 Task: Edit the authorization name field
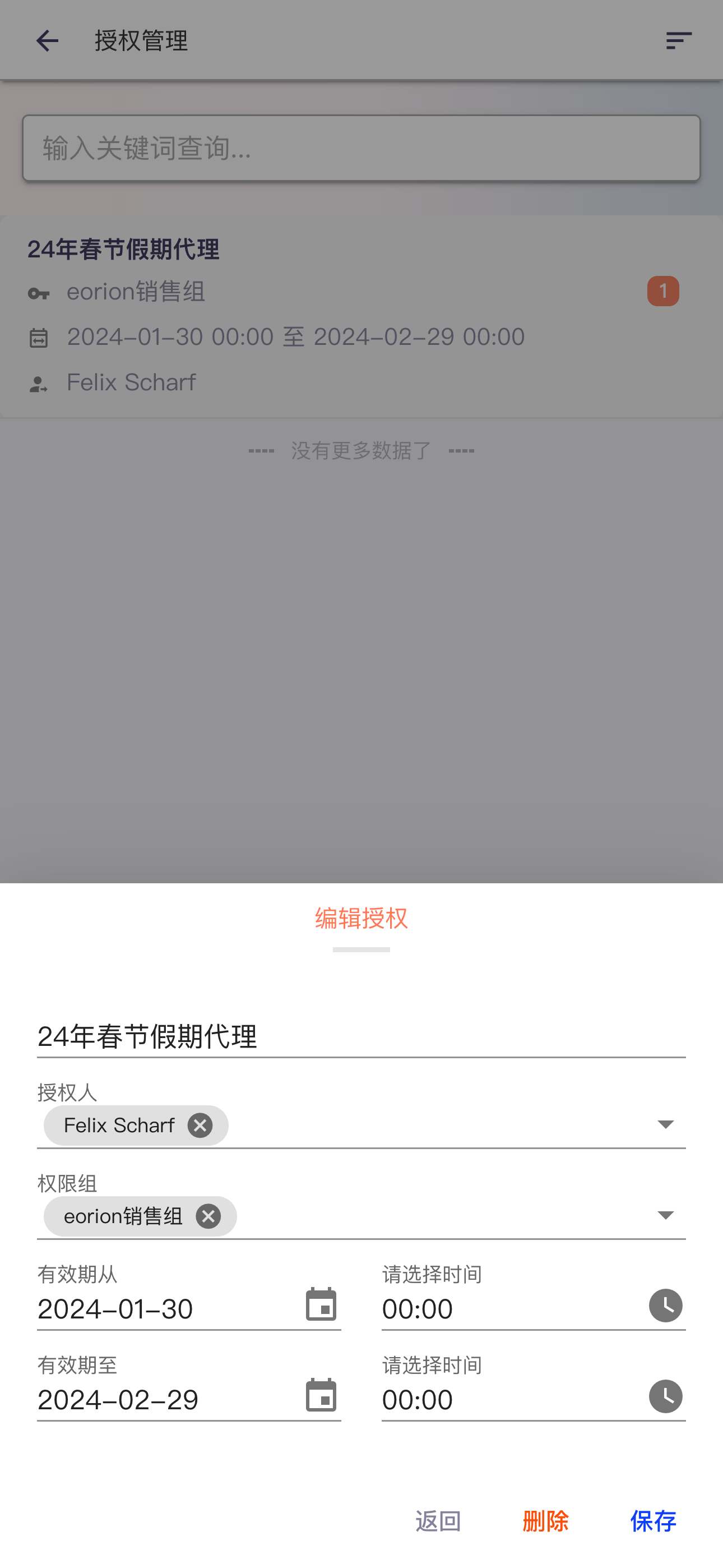click(360, 1036)
